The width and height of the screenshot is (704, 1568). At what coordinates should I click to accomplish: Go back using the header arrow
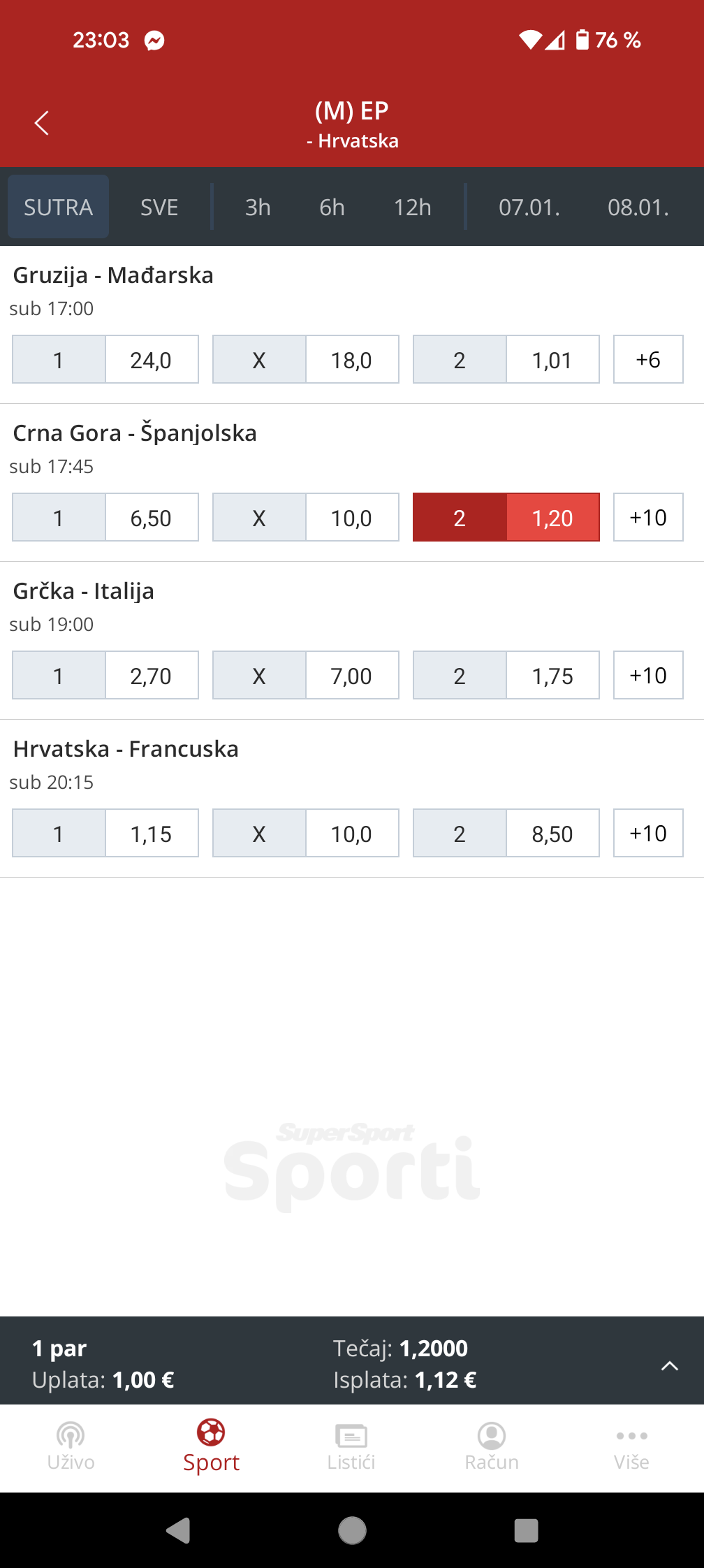[x=42, y=123]
